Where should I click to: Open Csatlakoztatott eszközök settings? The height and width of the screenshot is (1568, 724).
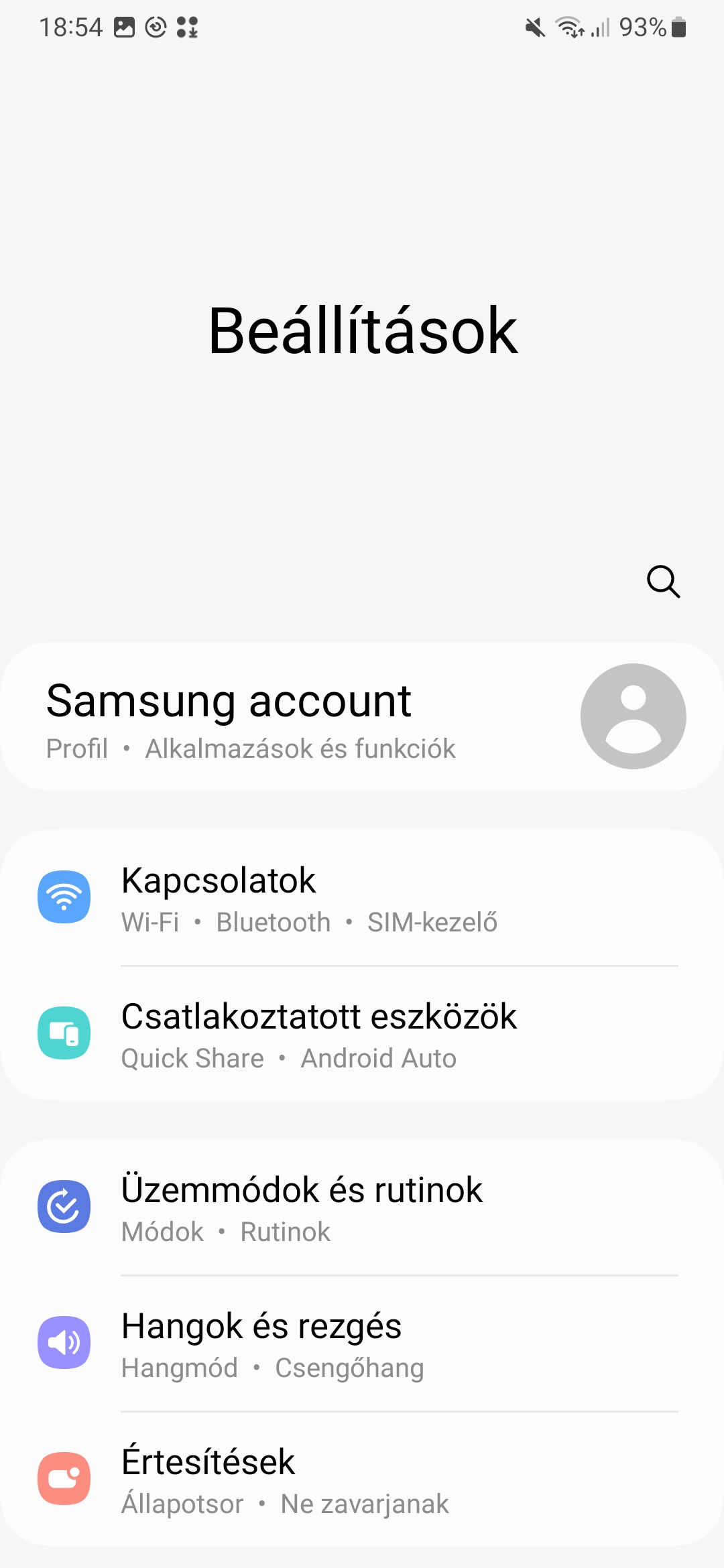tap(362, 1033)
